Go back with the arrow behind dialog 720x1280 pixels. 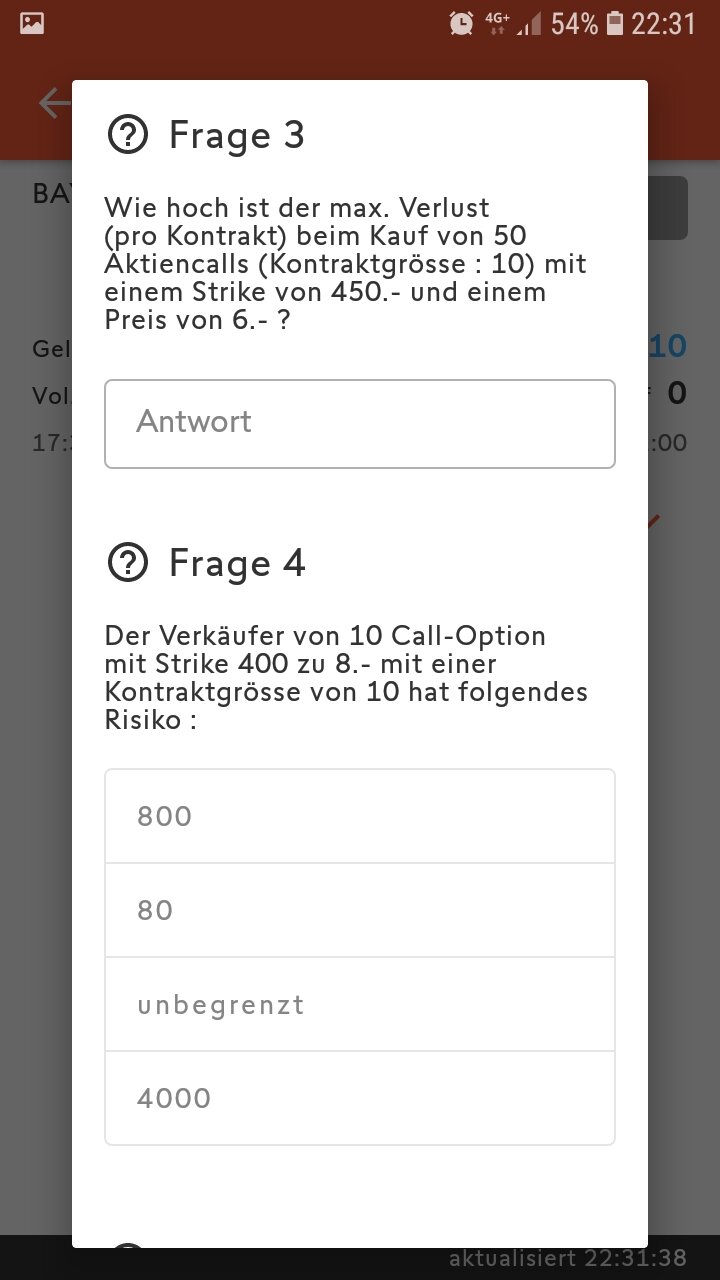point(52,103)
